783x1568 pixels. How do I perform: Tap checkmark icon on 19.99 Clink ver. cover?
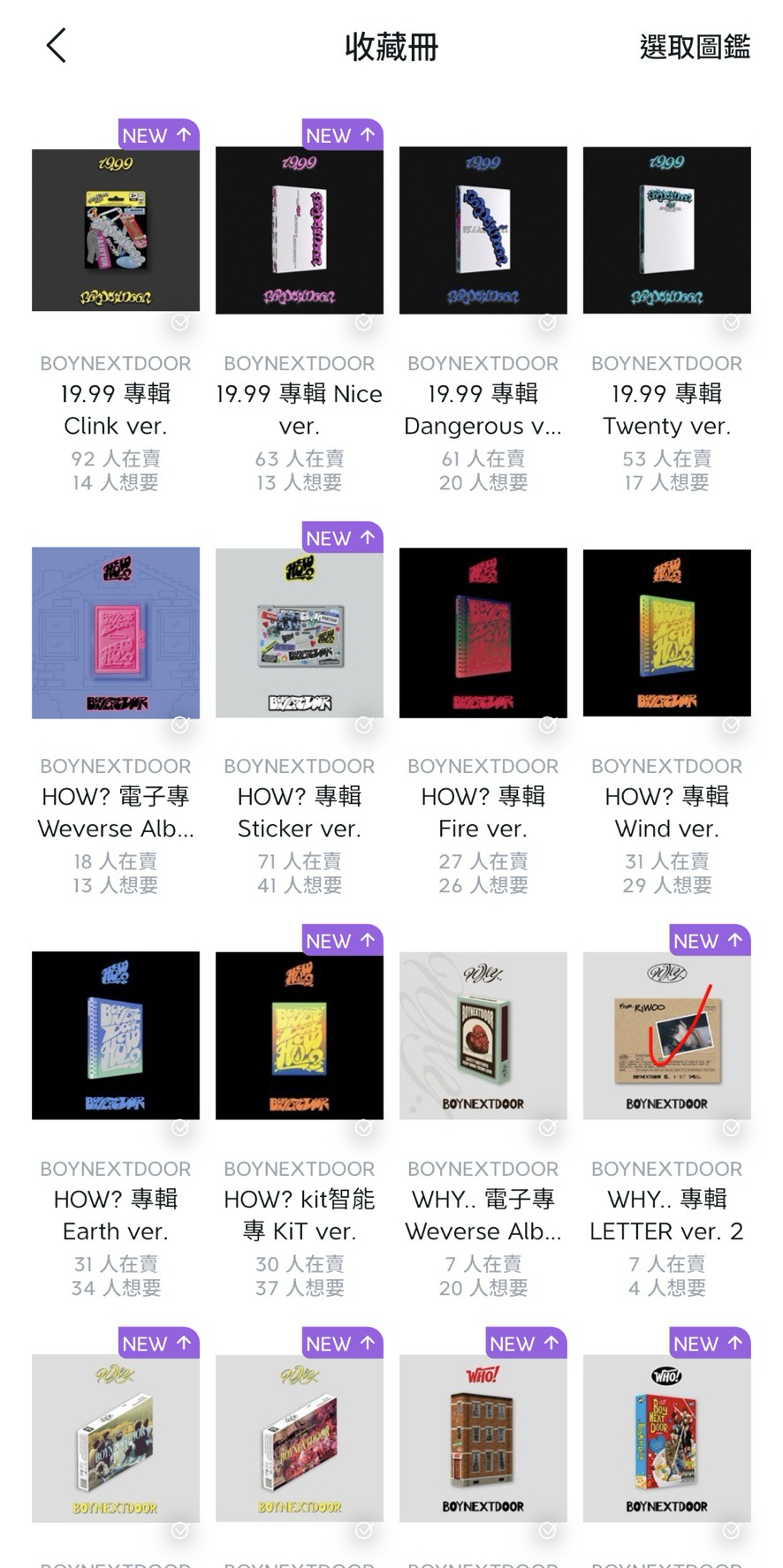[x=179, y=322]
